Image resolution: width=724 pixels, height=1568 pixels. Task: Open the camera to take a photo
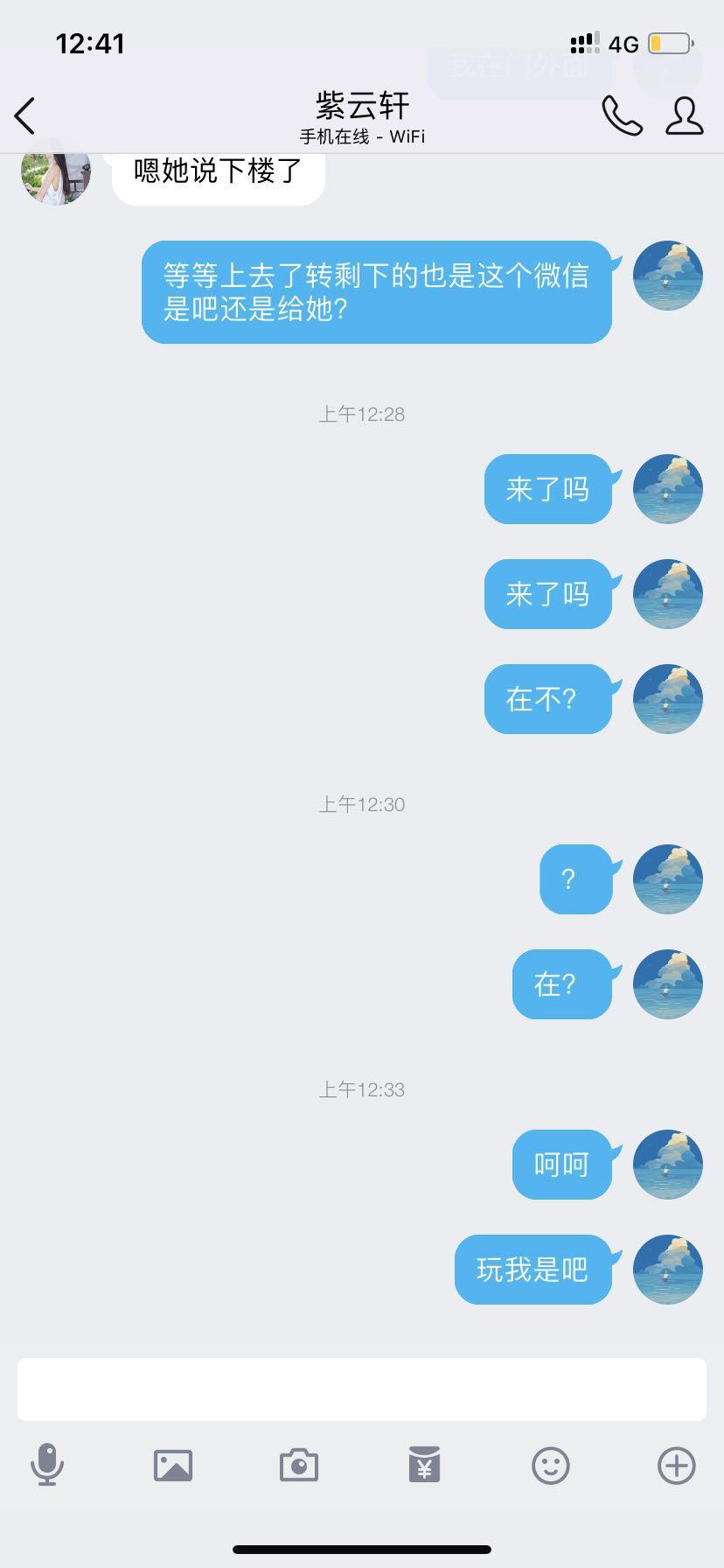[x=299, y=1465]
